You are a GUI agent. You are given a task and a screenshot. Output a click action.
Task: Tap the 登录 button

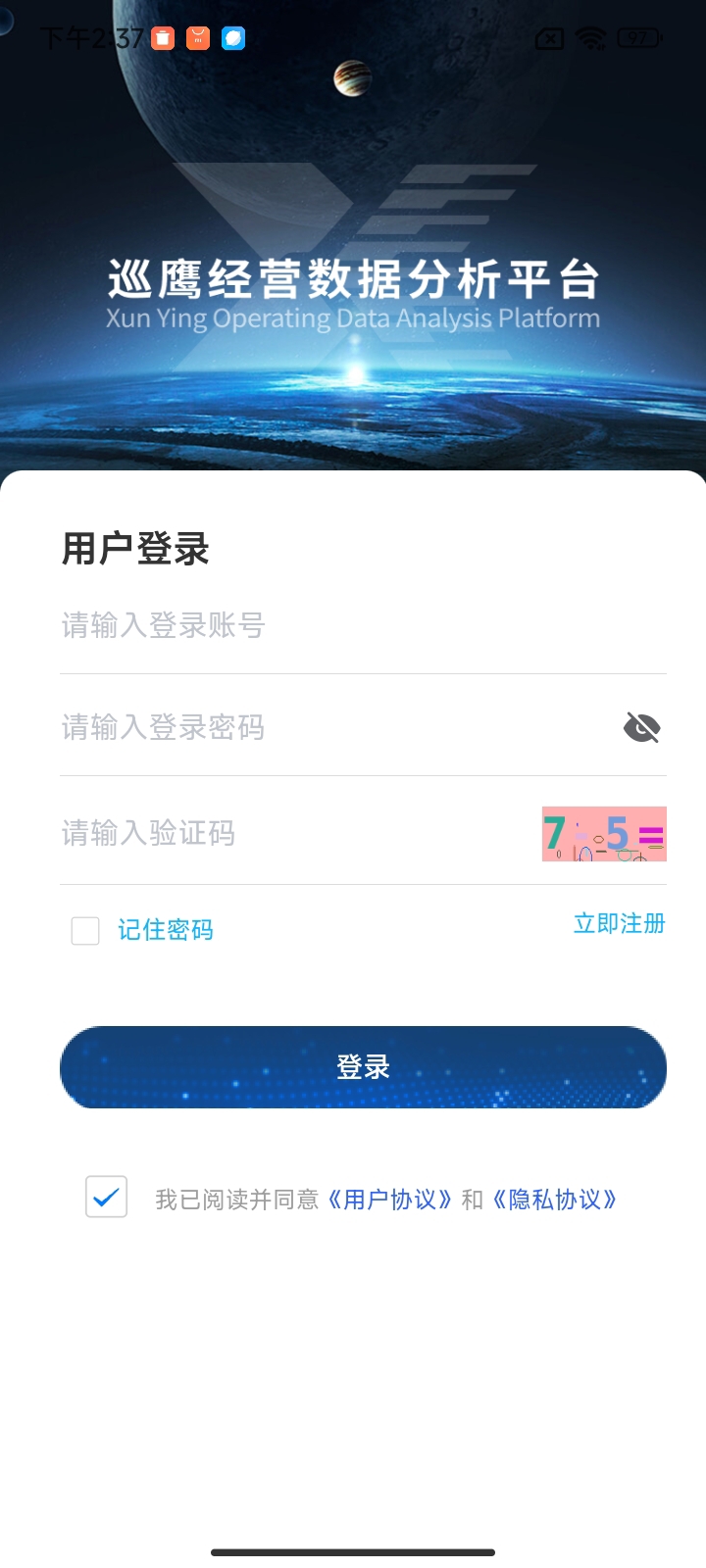click(x=363, y=1067)
